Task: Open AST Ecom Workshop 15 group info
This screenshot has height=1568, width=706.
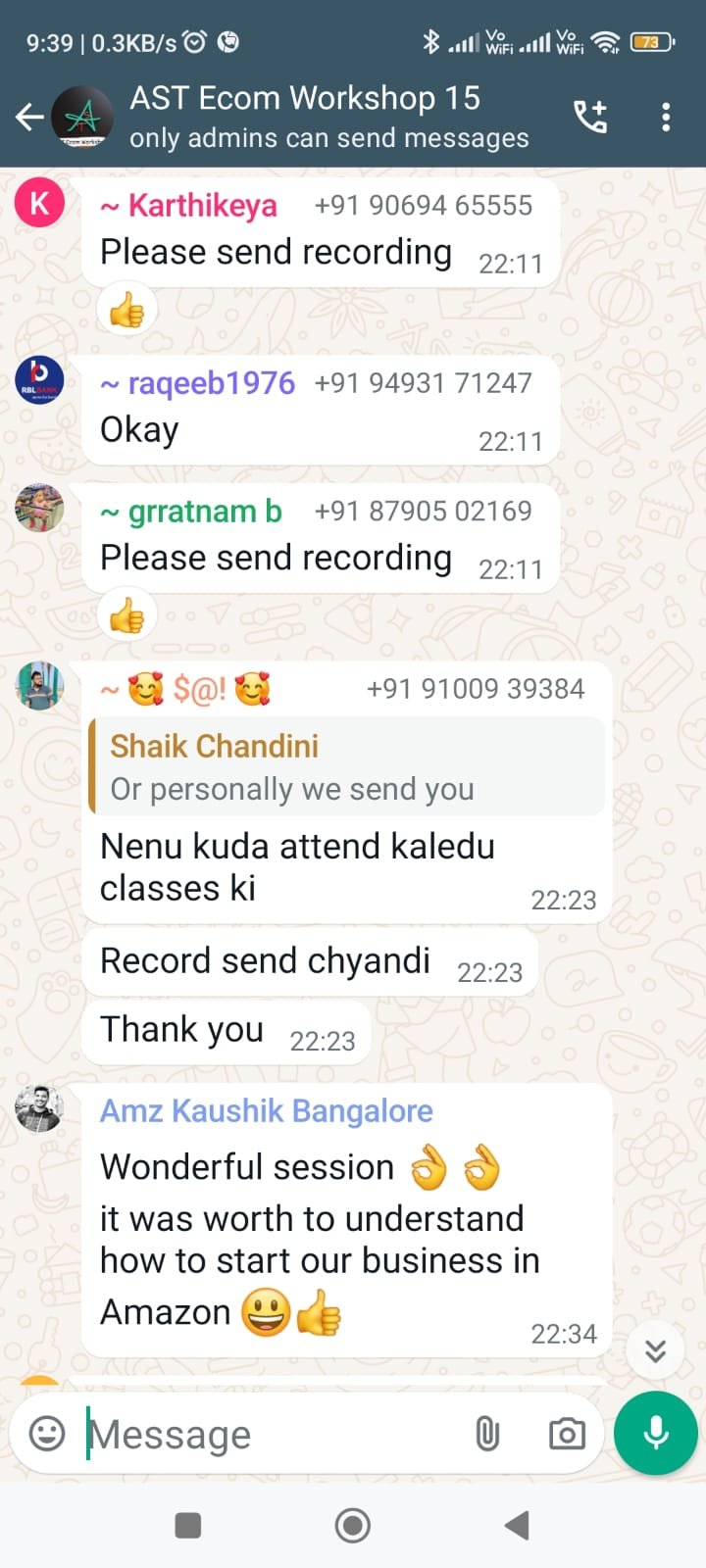Action: (328, 117)
